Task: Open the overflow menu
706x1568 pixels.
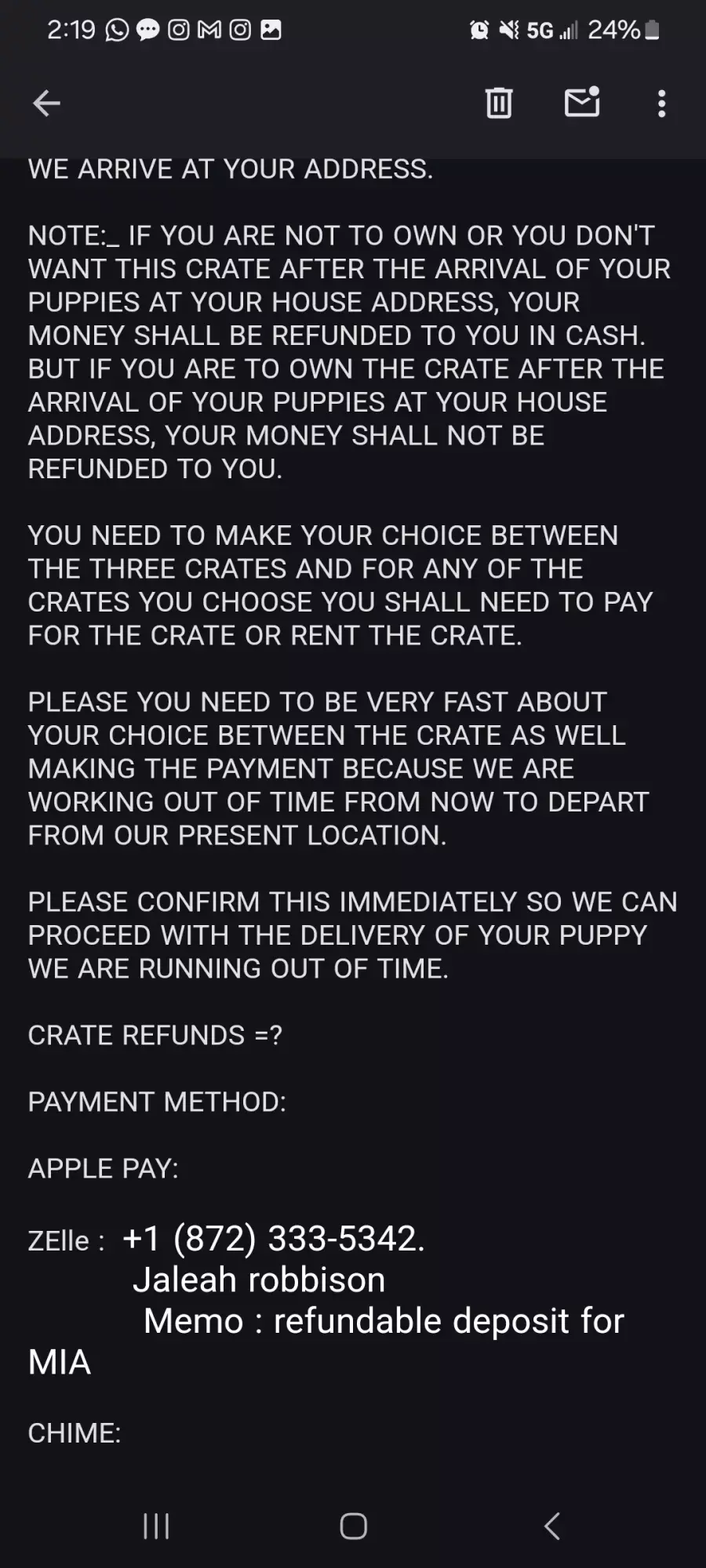Action: (x=662, y=103)
